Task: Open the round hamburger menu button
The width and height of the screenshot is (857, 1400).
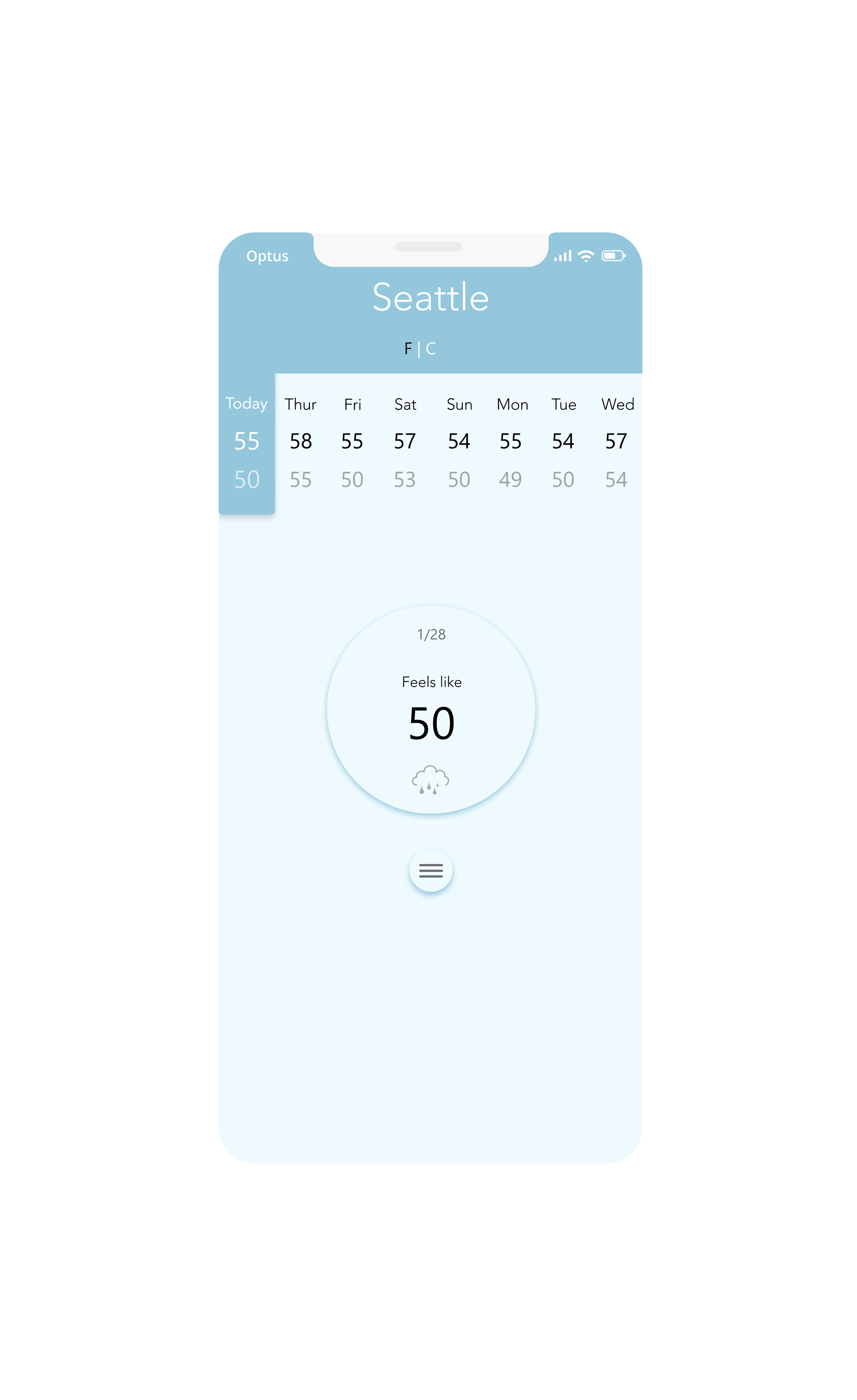Action: pyautogui.click(x=430, y=871)
